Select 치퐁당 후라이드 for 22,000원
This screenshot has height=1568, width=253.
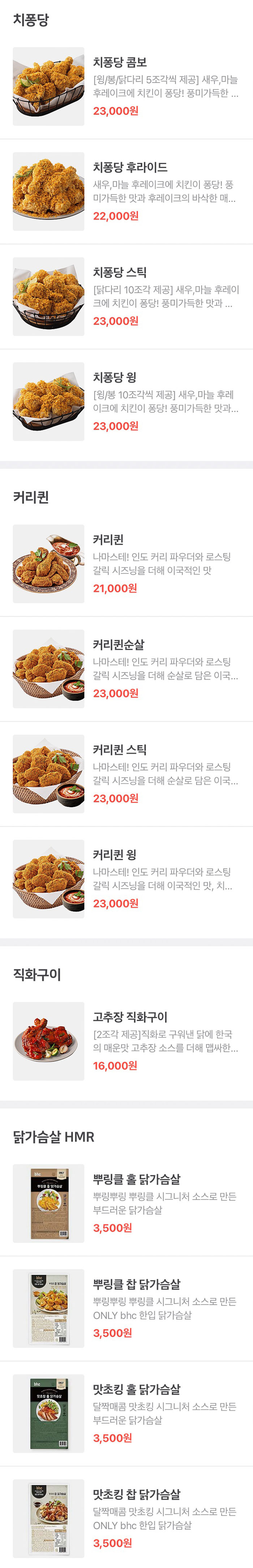click(x=126, y=191)
